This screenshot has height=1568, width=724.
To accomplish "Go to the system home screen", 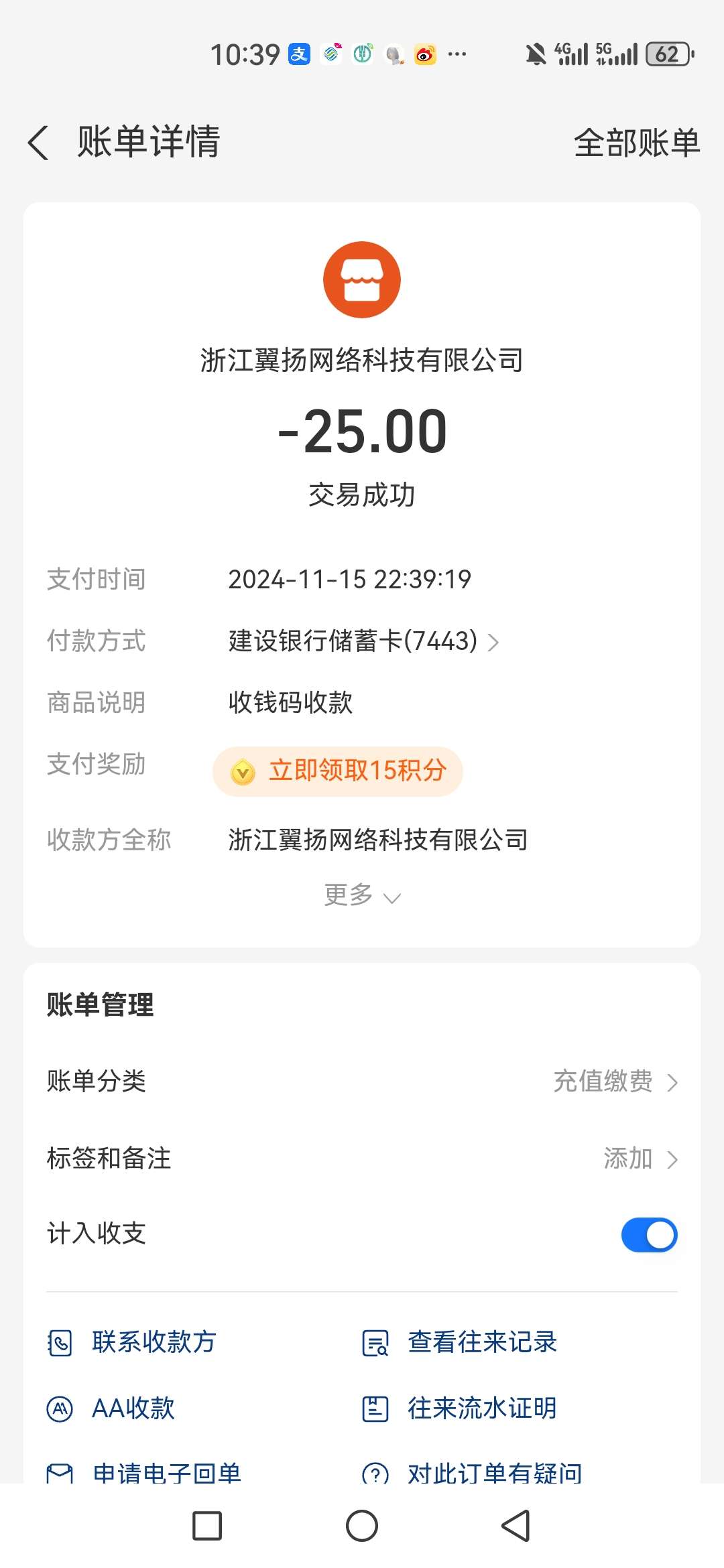I will pos(362,1526).
